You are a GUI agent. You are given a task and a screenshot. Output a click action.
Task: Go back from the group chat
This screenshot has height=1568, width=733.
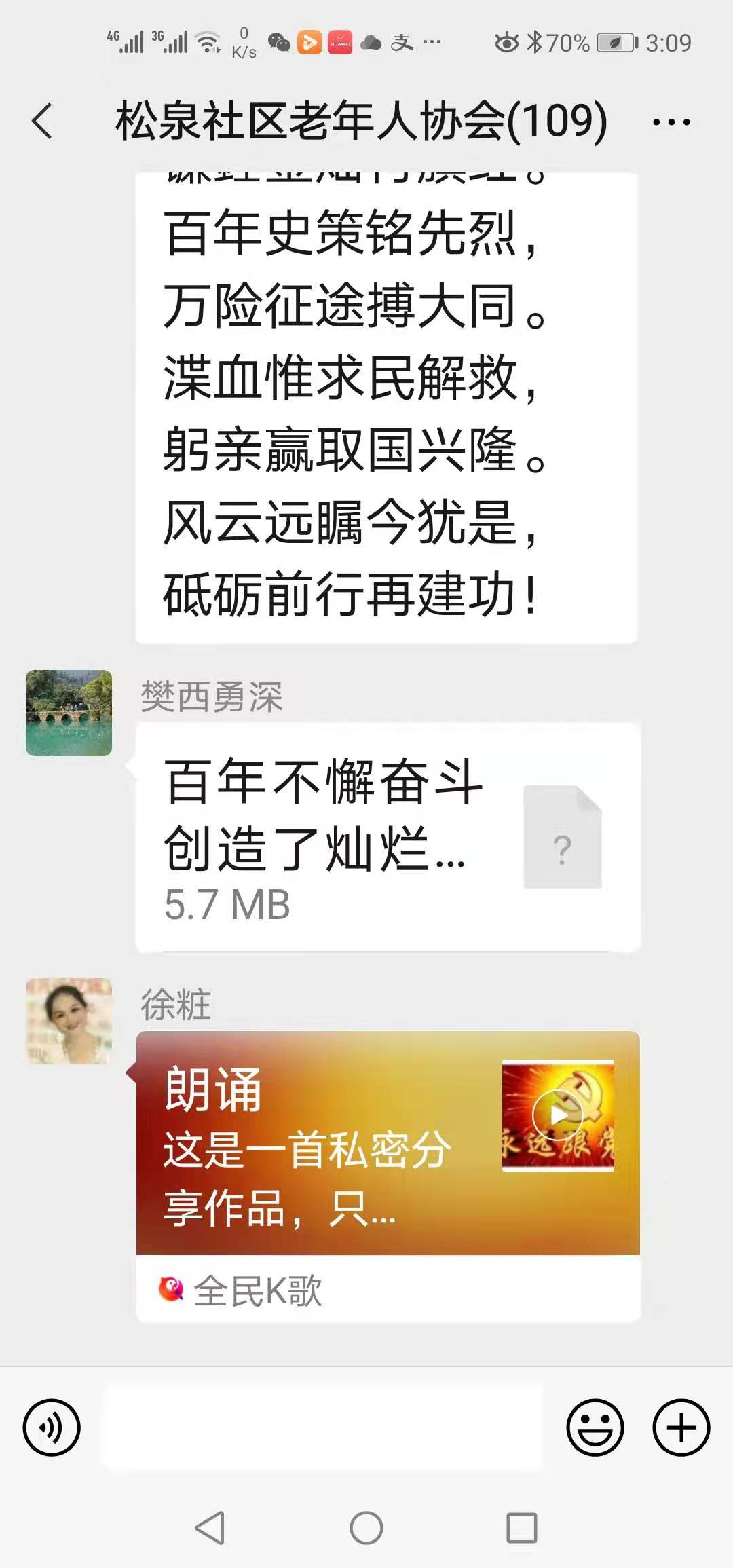(42, 122)
